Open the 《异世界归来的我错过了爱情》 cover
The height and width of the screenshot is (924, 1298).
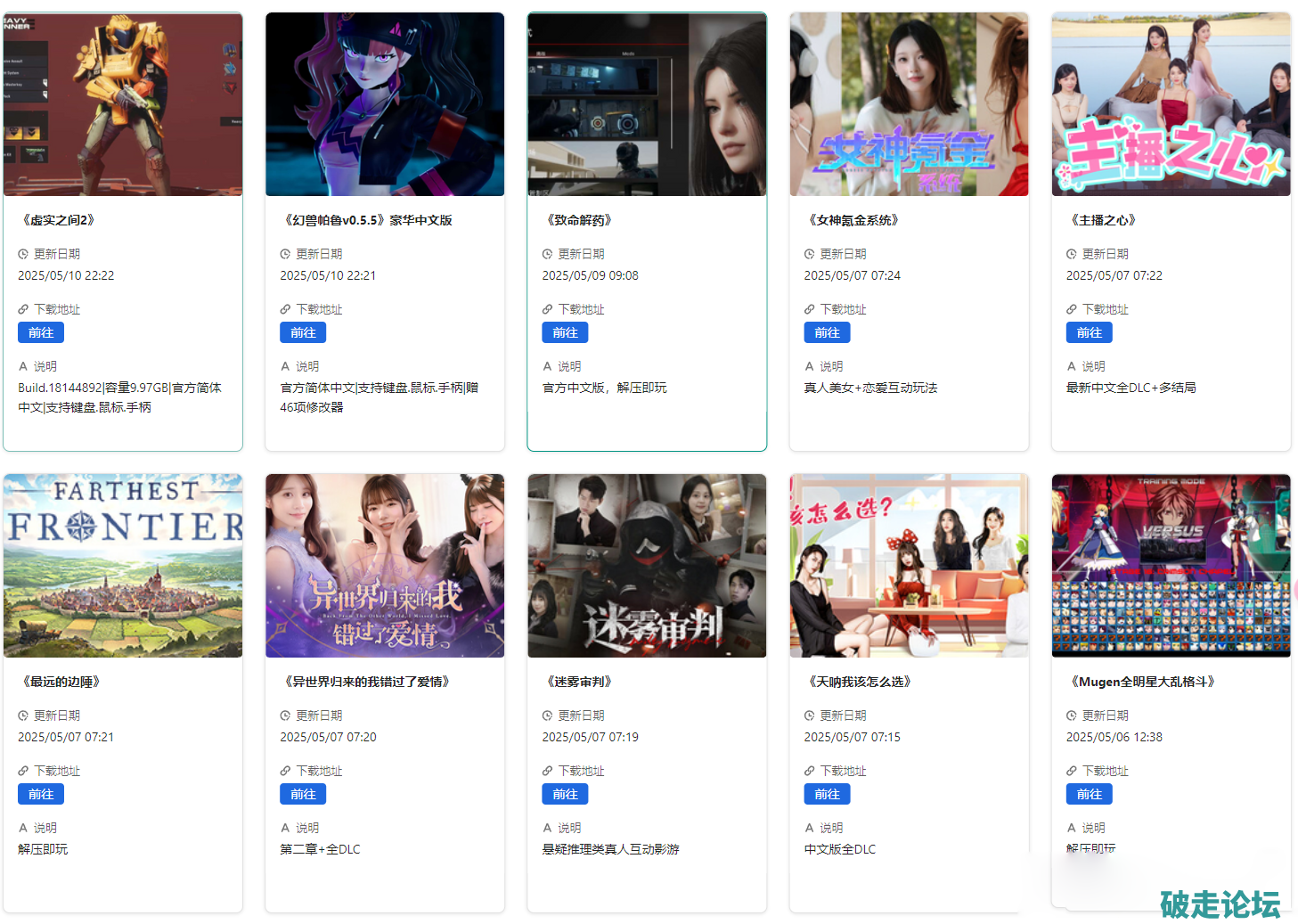tap(385, 566)
